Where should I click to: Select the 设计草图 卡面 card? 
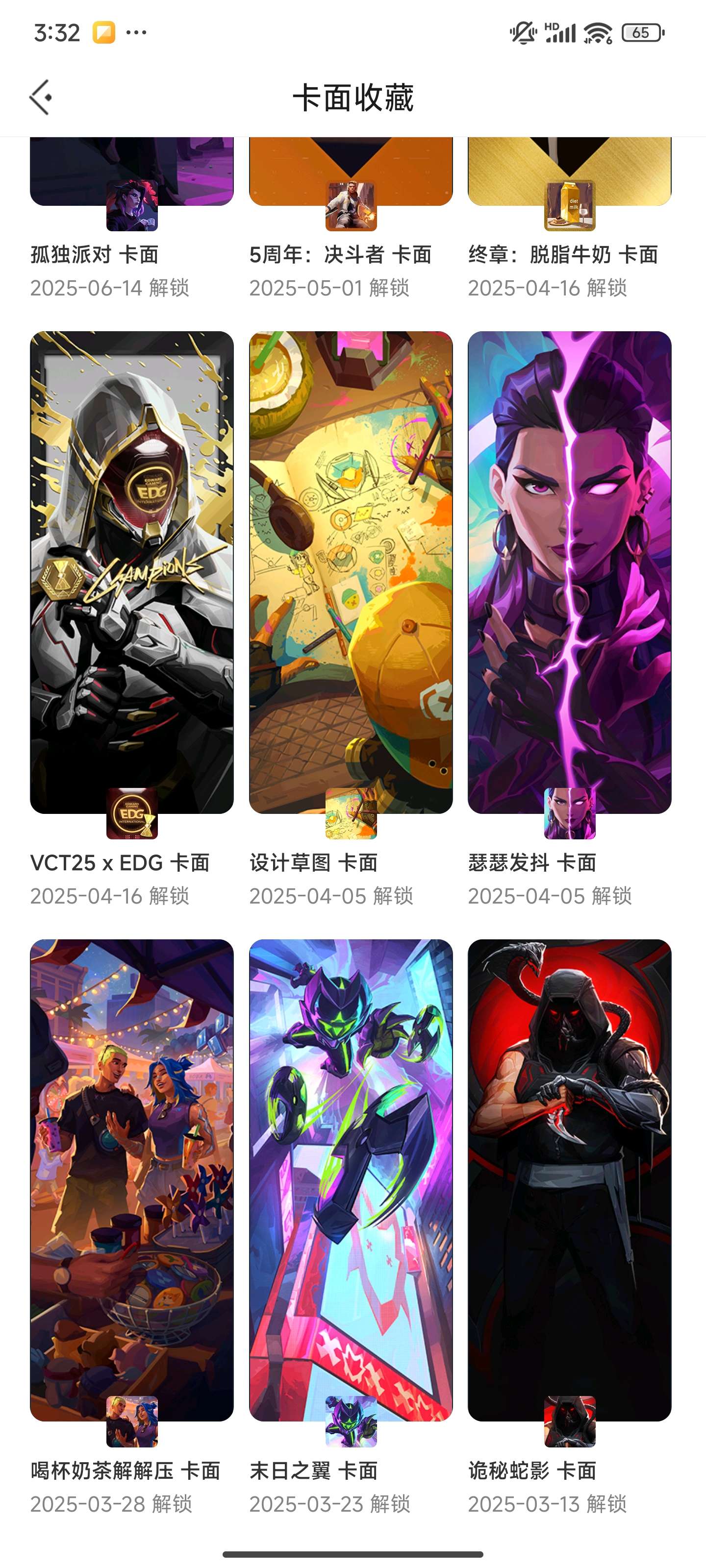tap(350, 572)
